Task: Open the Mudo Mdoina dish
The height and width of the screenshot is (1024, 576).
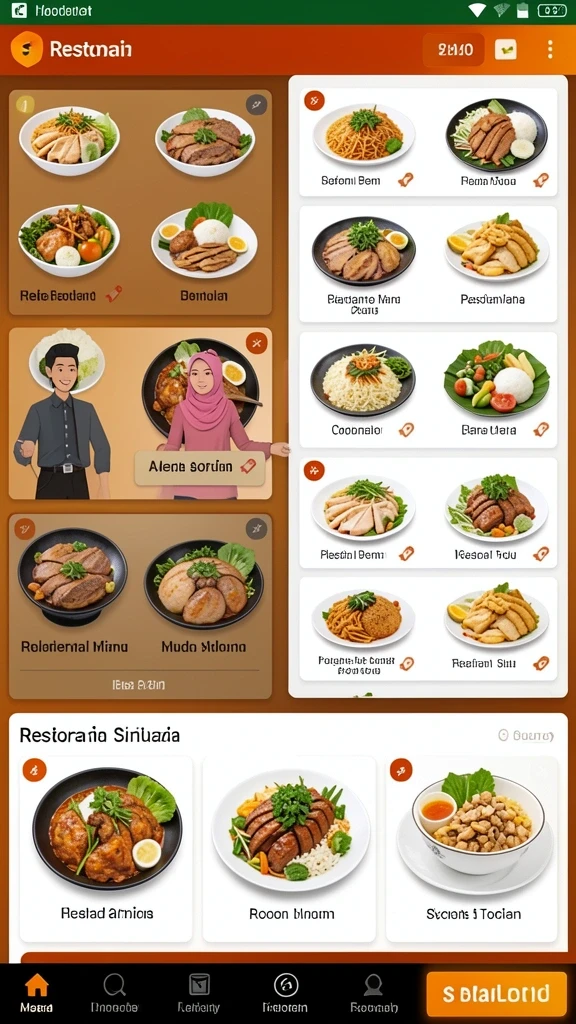Action: (204, 591)
